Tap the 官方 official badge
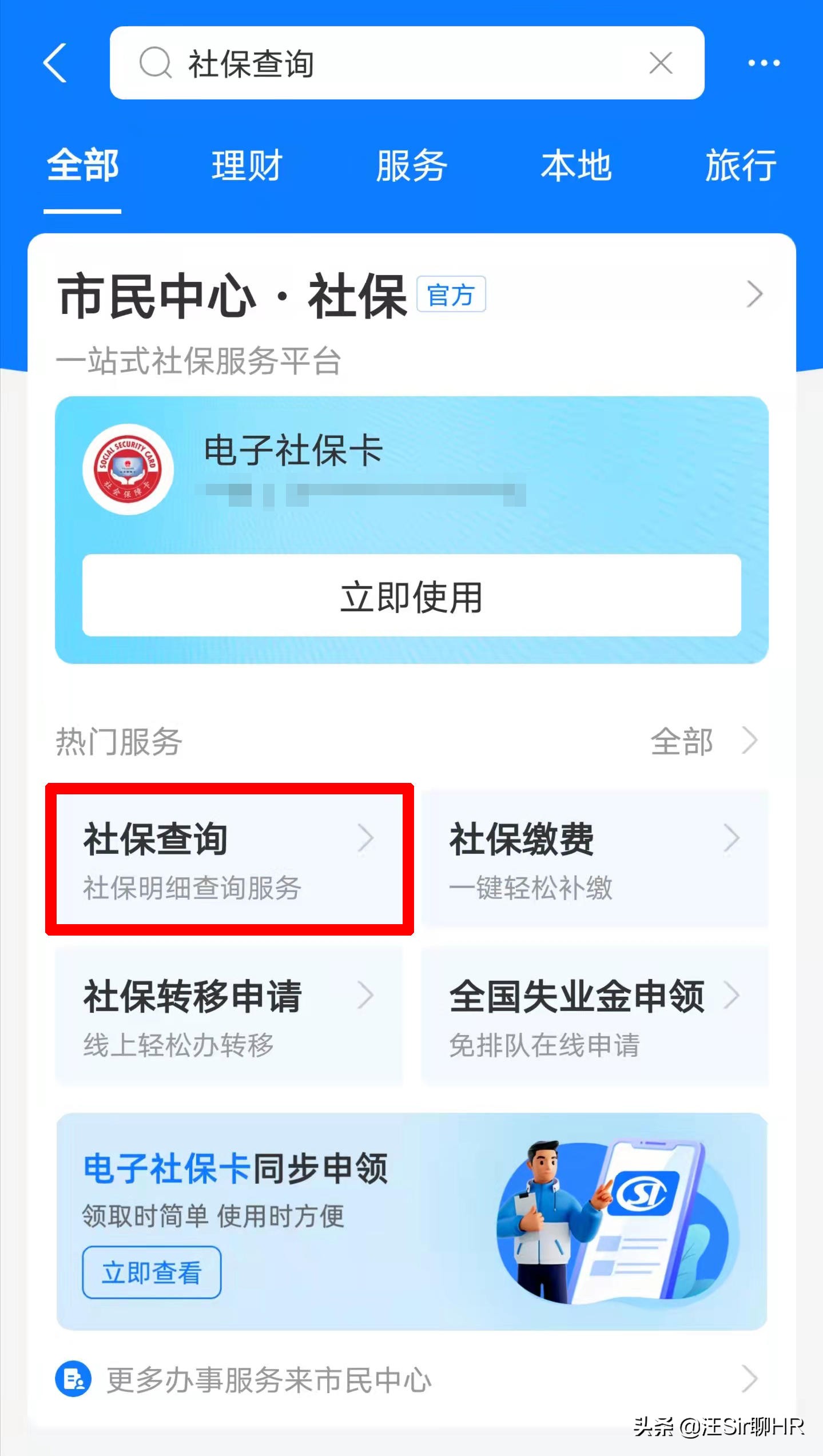The height and width of the screenshot is (1456, 823). (x=452, y=295)
